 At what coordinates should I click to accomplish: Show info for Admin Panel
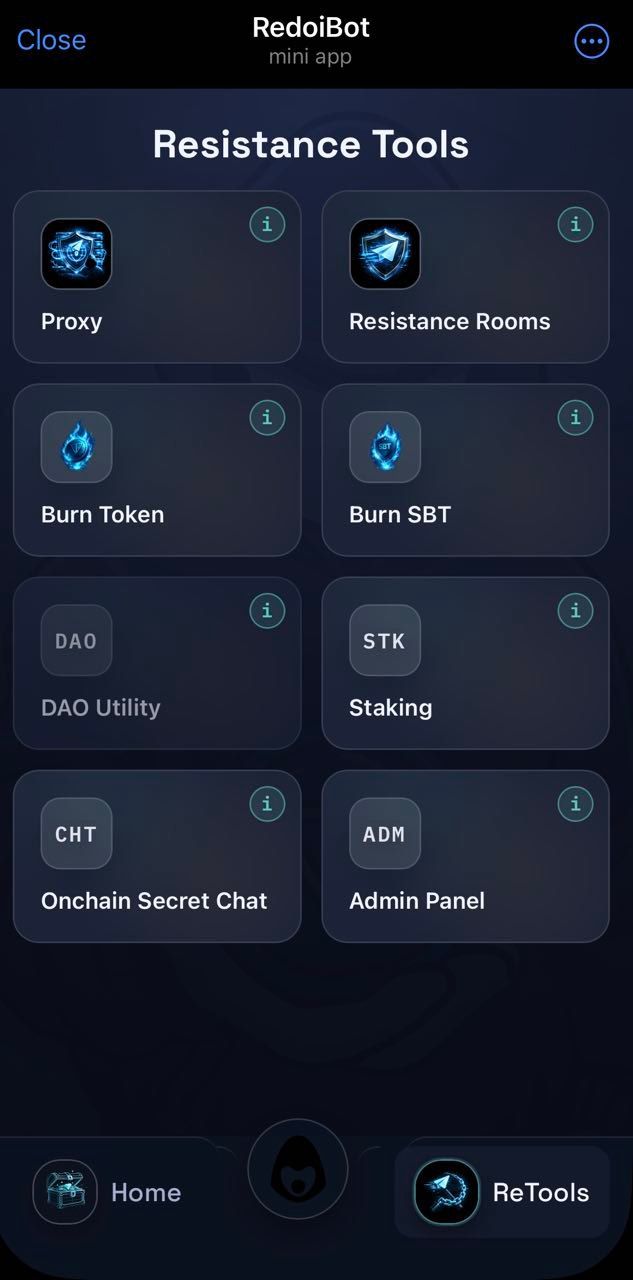click(x=575, y=804)
